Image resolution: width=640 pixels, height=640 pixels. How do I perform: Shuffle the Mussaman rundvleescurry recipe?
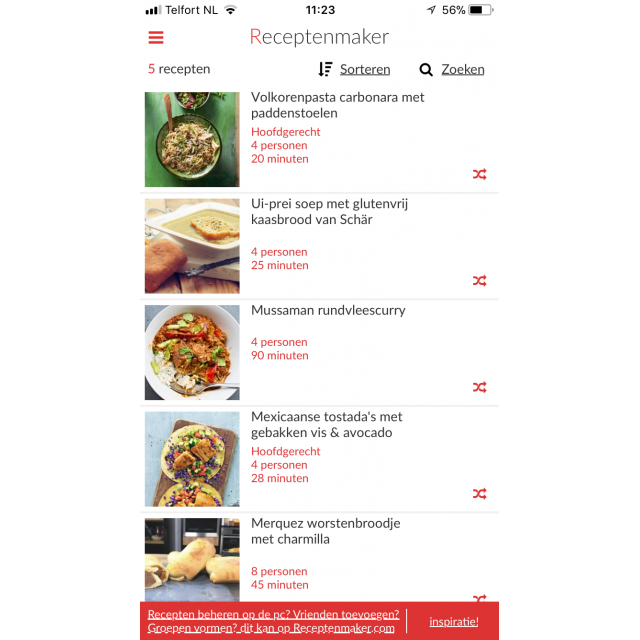tap(480, 387)
